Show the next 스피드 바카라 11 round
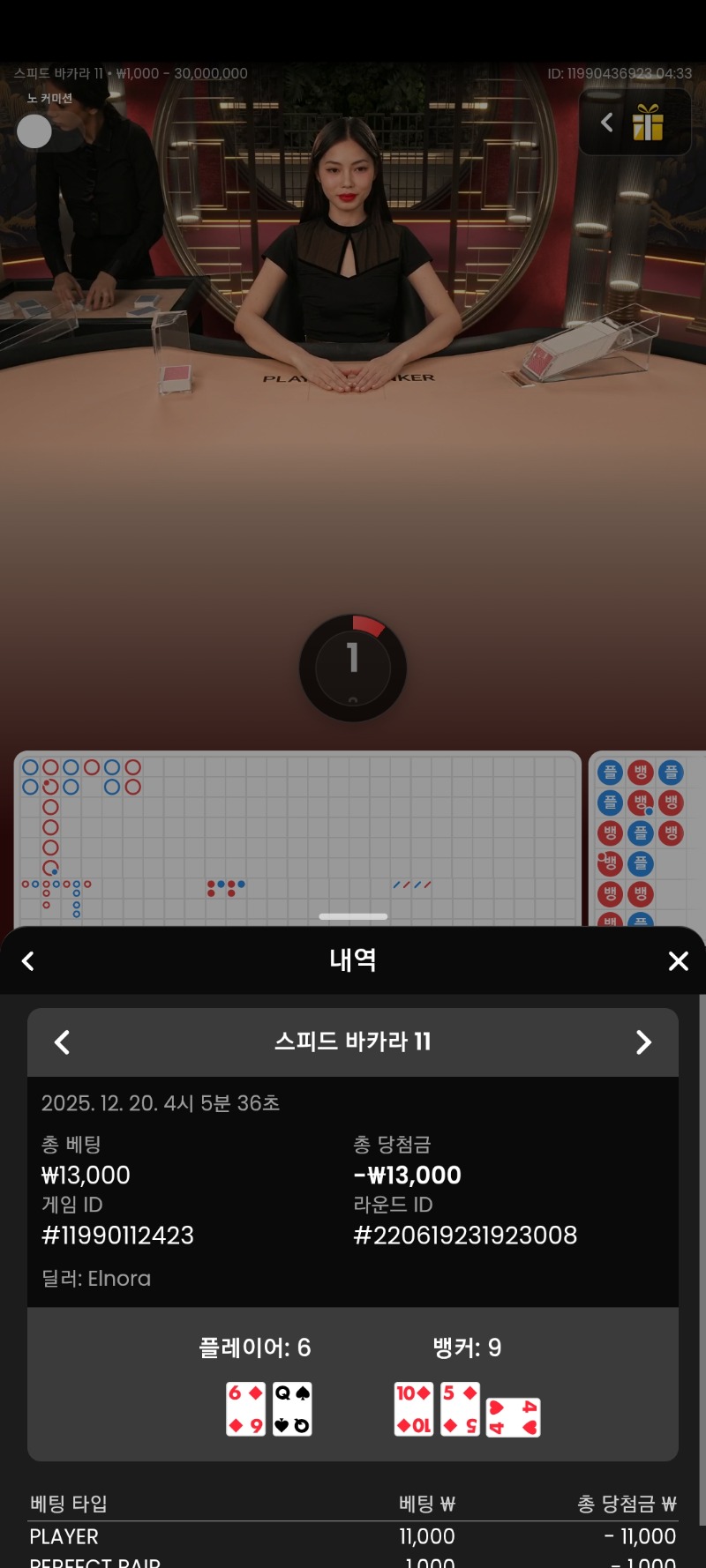706x1568 pixels. coord(643,1042)
